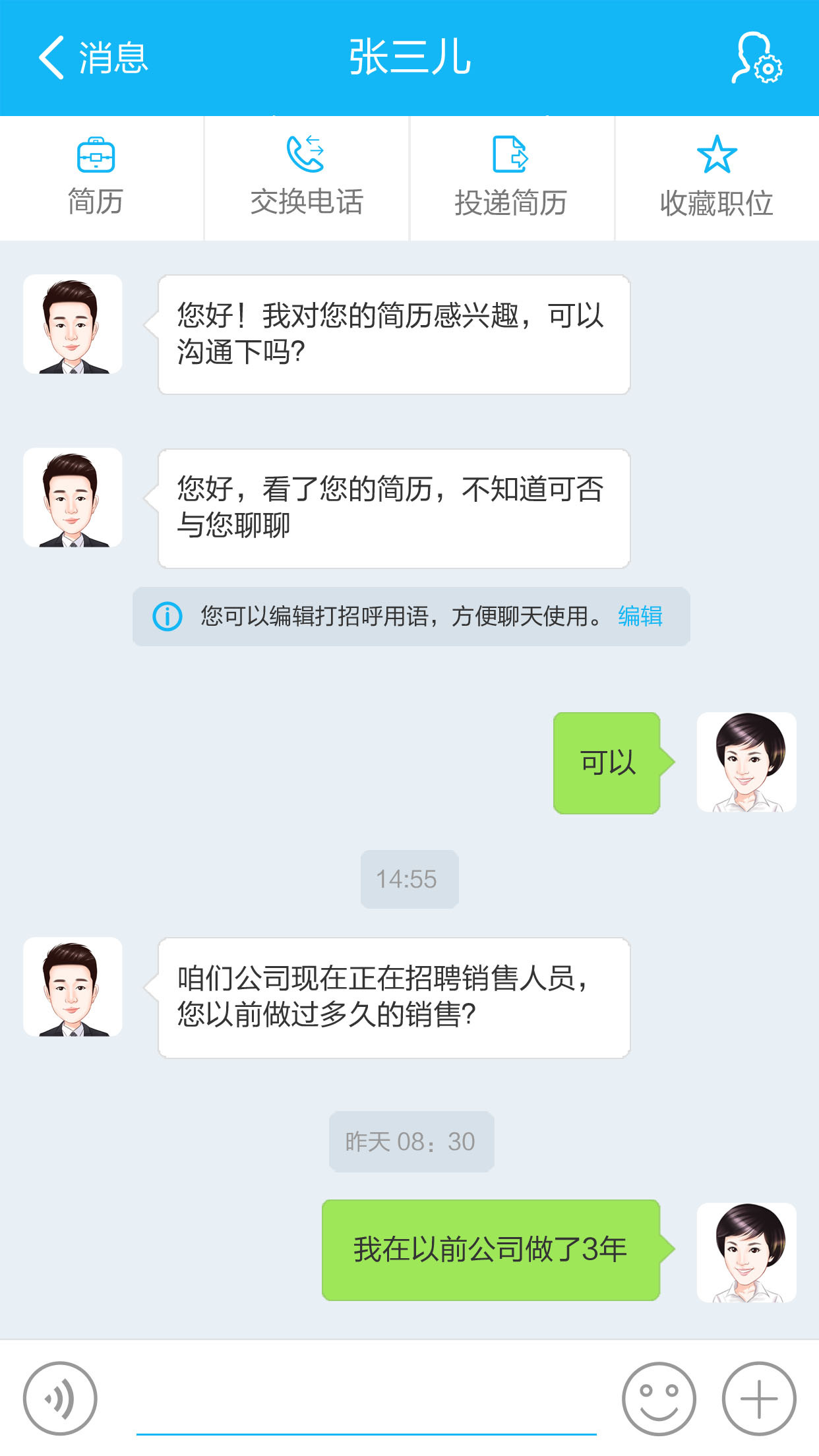Go back to the 消息 list
Image resolution: width=819 pixels, height=1456 pixels.
click(93, 57)
